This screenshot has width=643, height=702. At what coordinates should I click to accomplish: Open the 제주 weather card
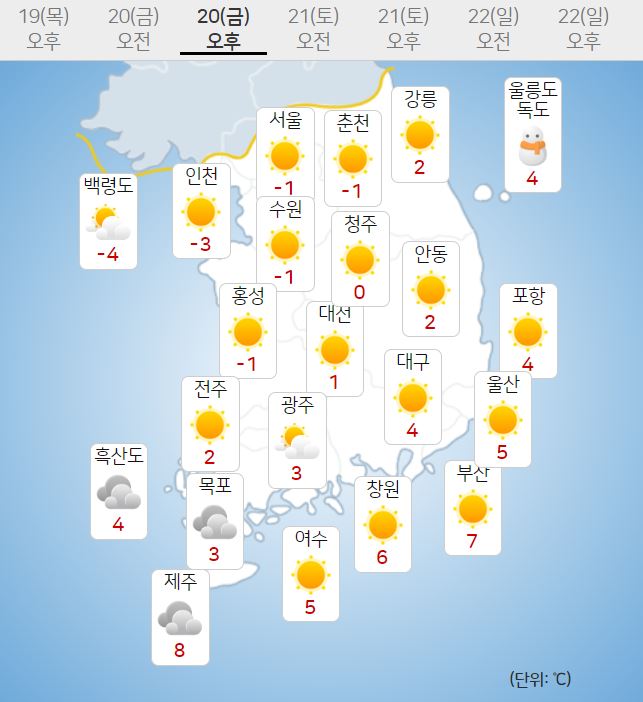point(180,617)
